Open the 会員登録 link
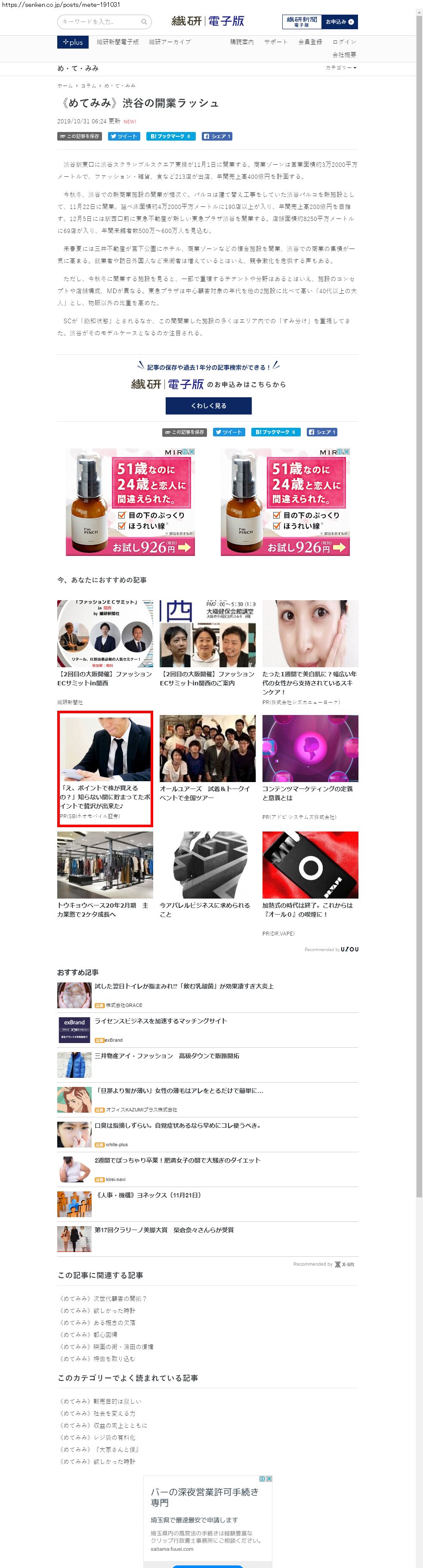This screenshot has width=423, height=1568. click(310, 42)
